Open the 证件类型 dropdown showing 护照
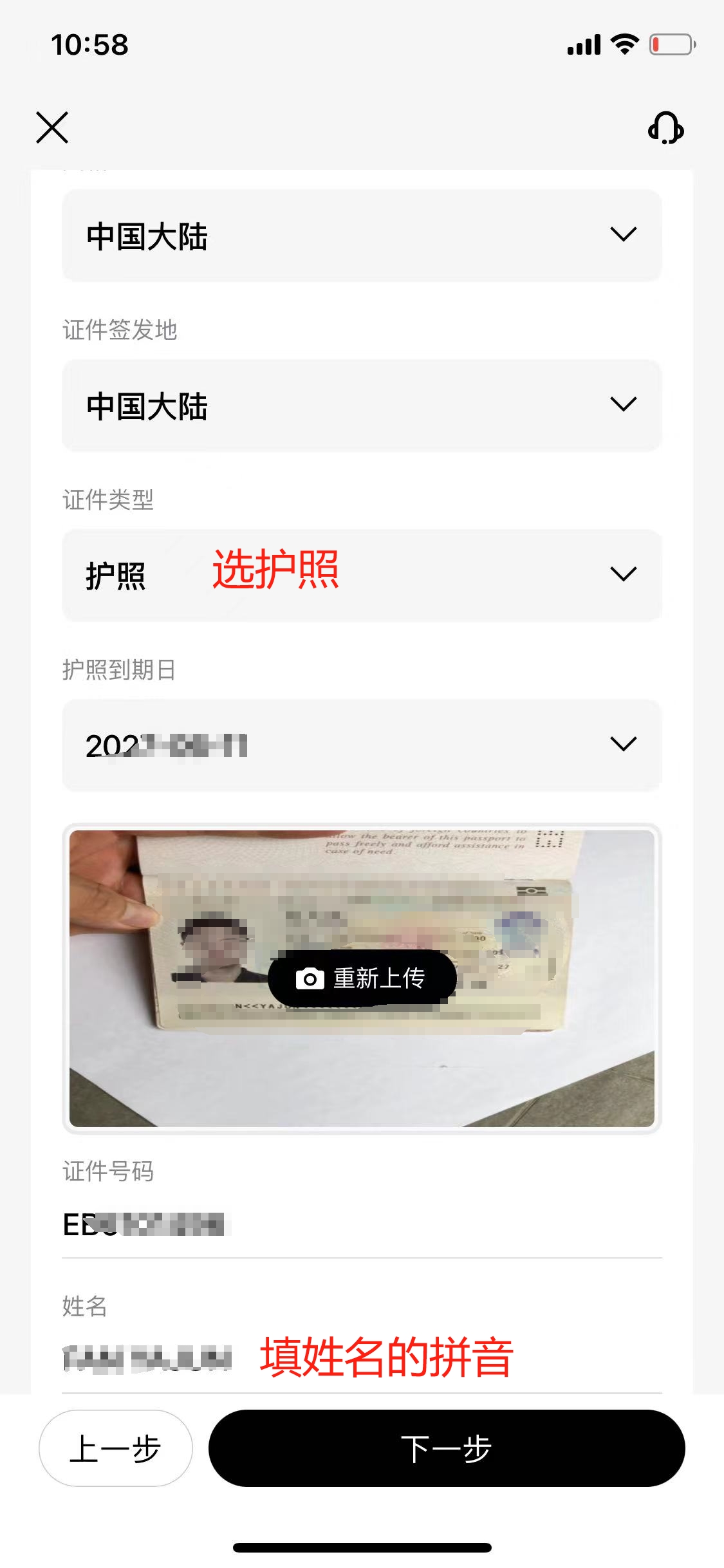 pos(362,575)
